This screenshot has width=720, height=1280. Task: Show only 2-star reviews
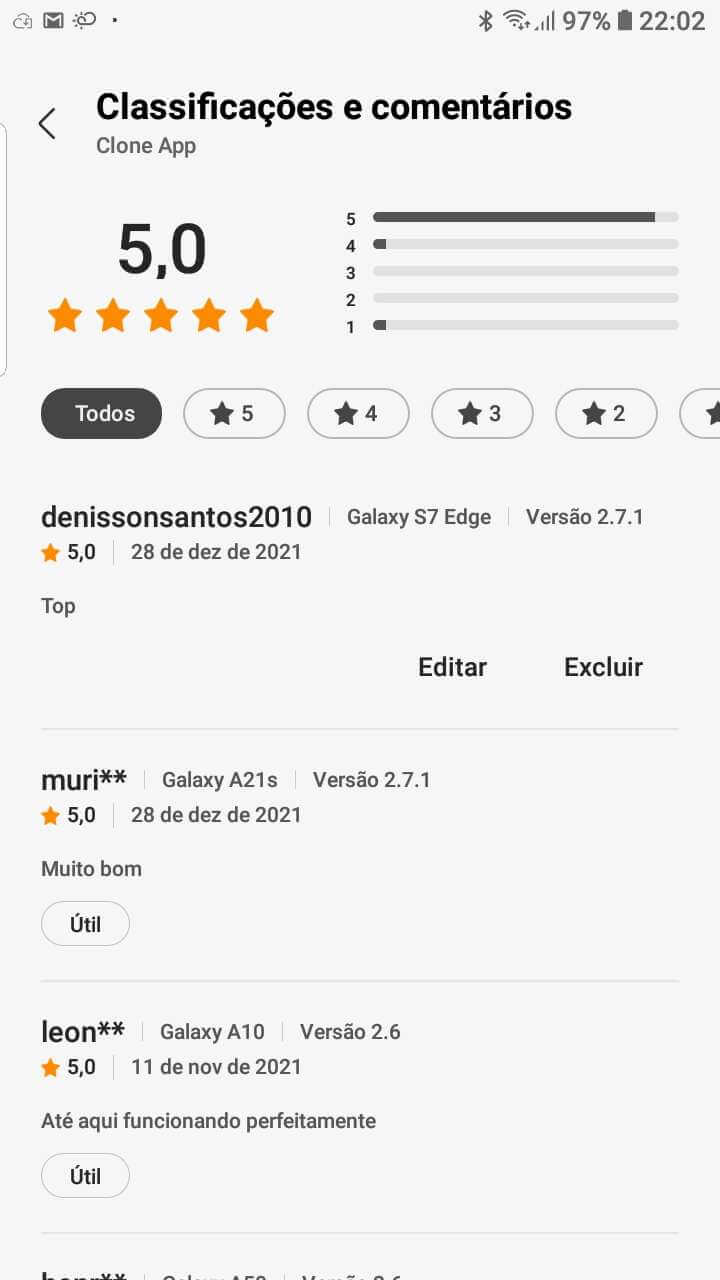606,413
